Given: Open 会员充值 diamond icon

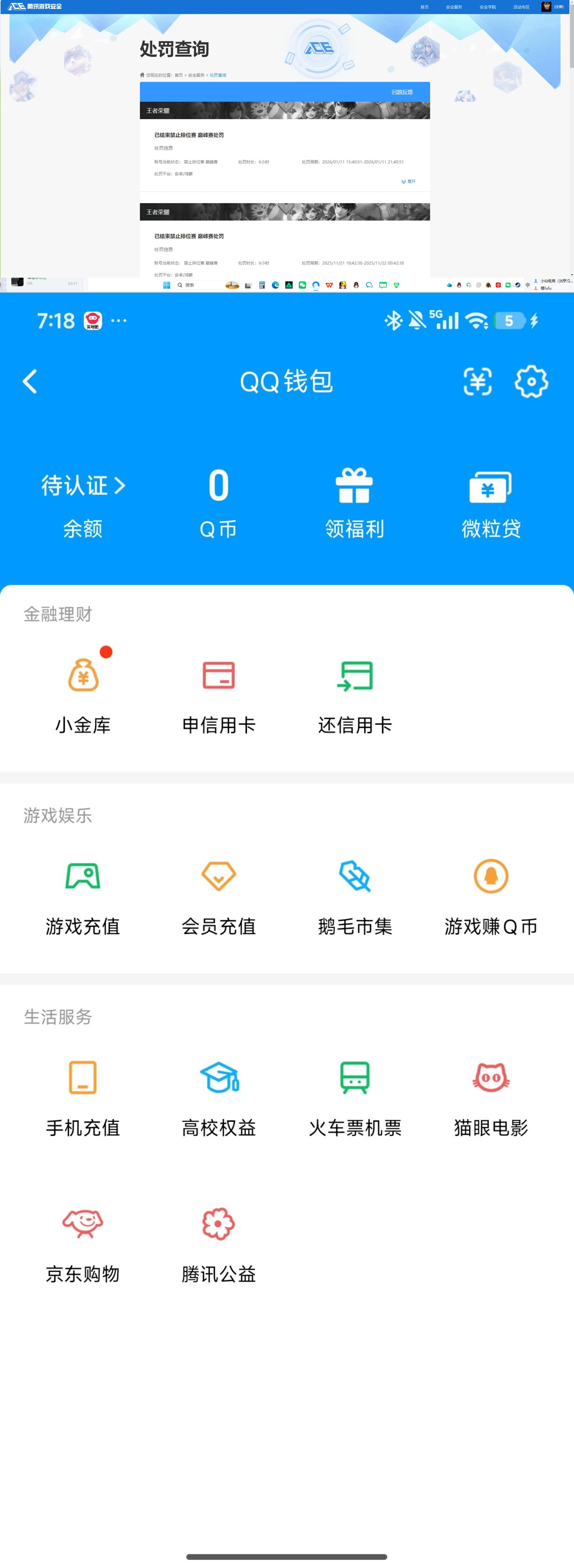Looking at the screenshot, I should 218,877.
